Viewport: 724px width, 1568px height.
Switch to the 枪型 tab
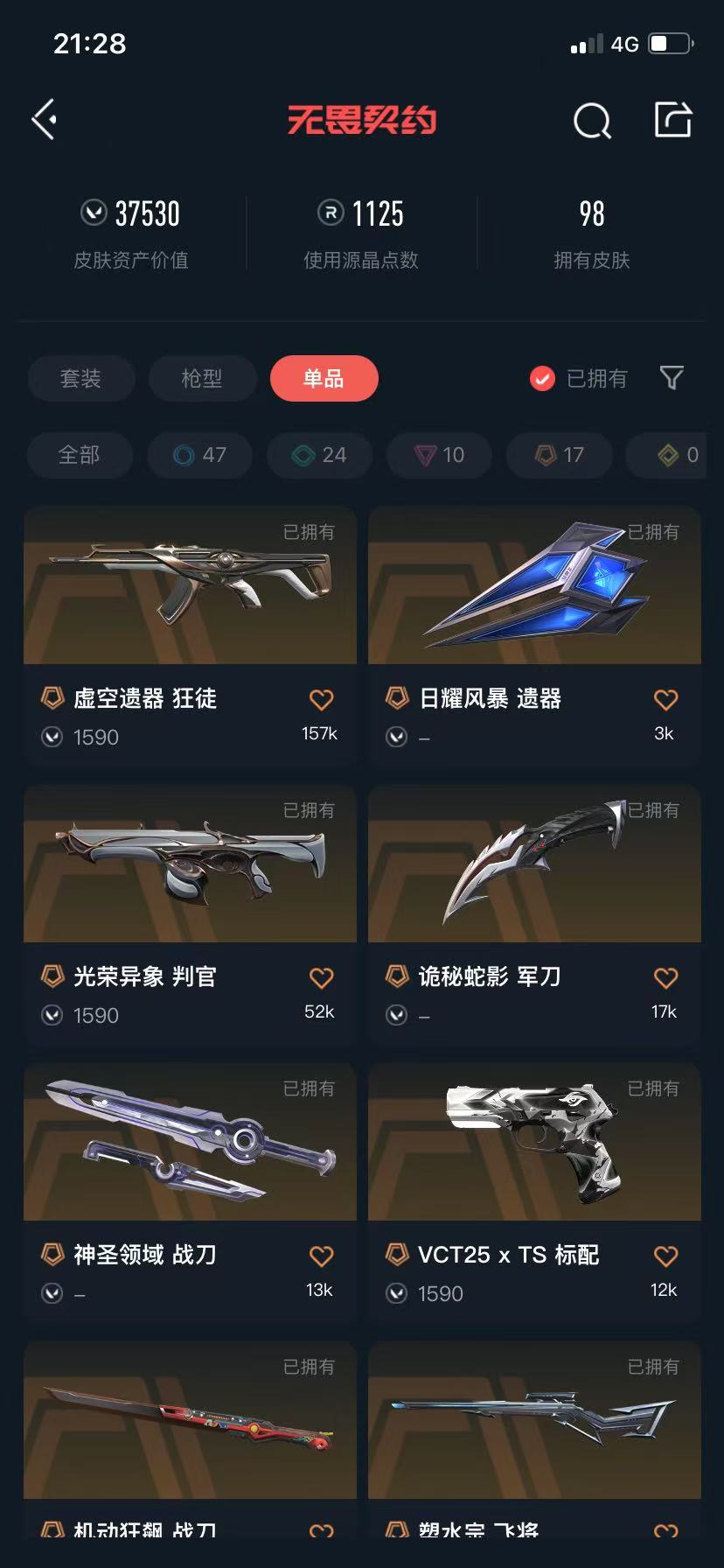tap(202, 379)
